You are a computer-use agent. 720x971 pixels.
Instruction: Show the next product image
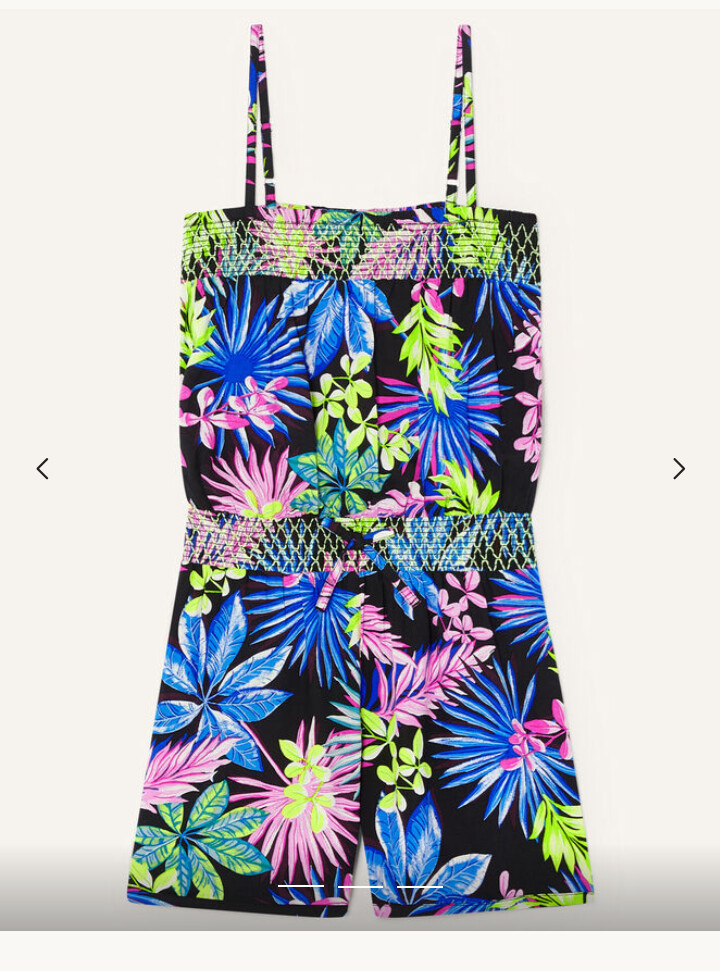pyautogui.click(x=678, y=468)
